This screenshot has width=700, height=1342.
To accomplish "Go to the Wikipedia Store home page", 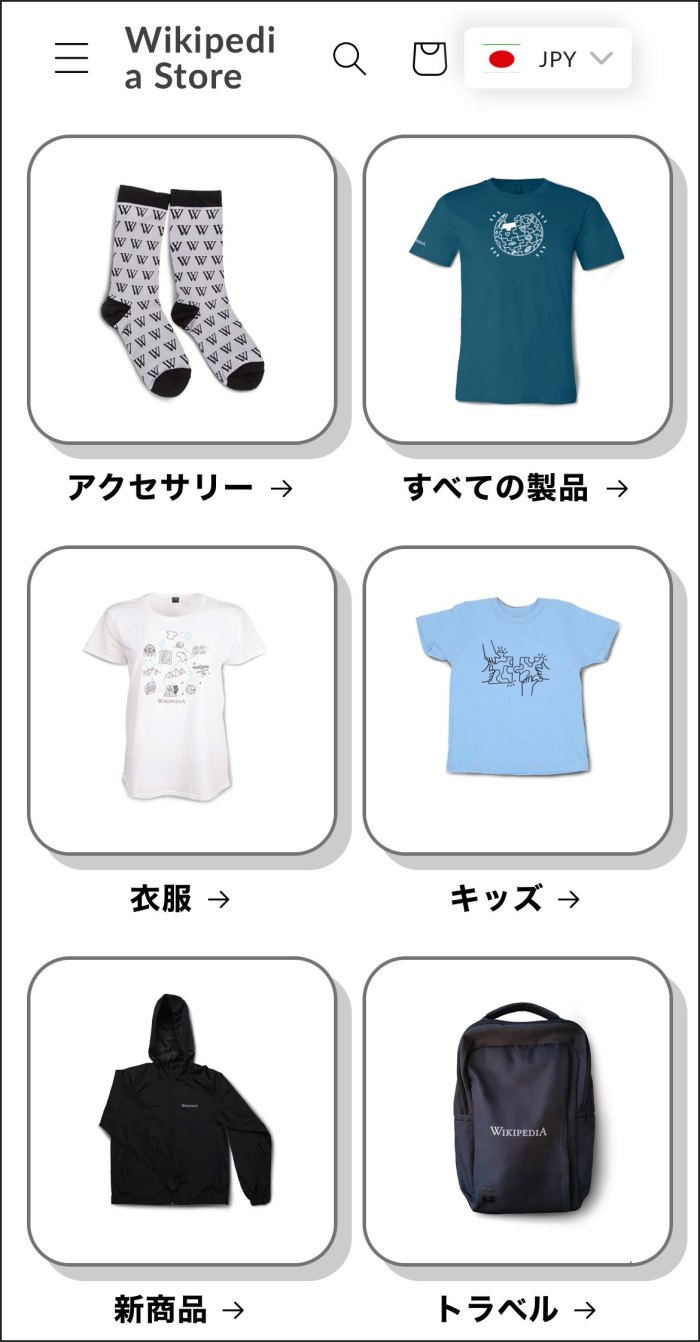I will [200, 58].
